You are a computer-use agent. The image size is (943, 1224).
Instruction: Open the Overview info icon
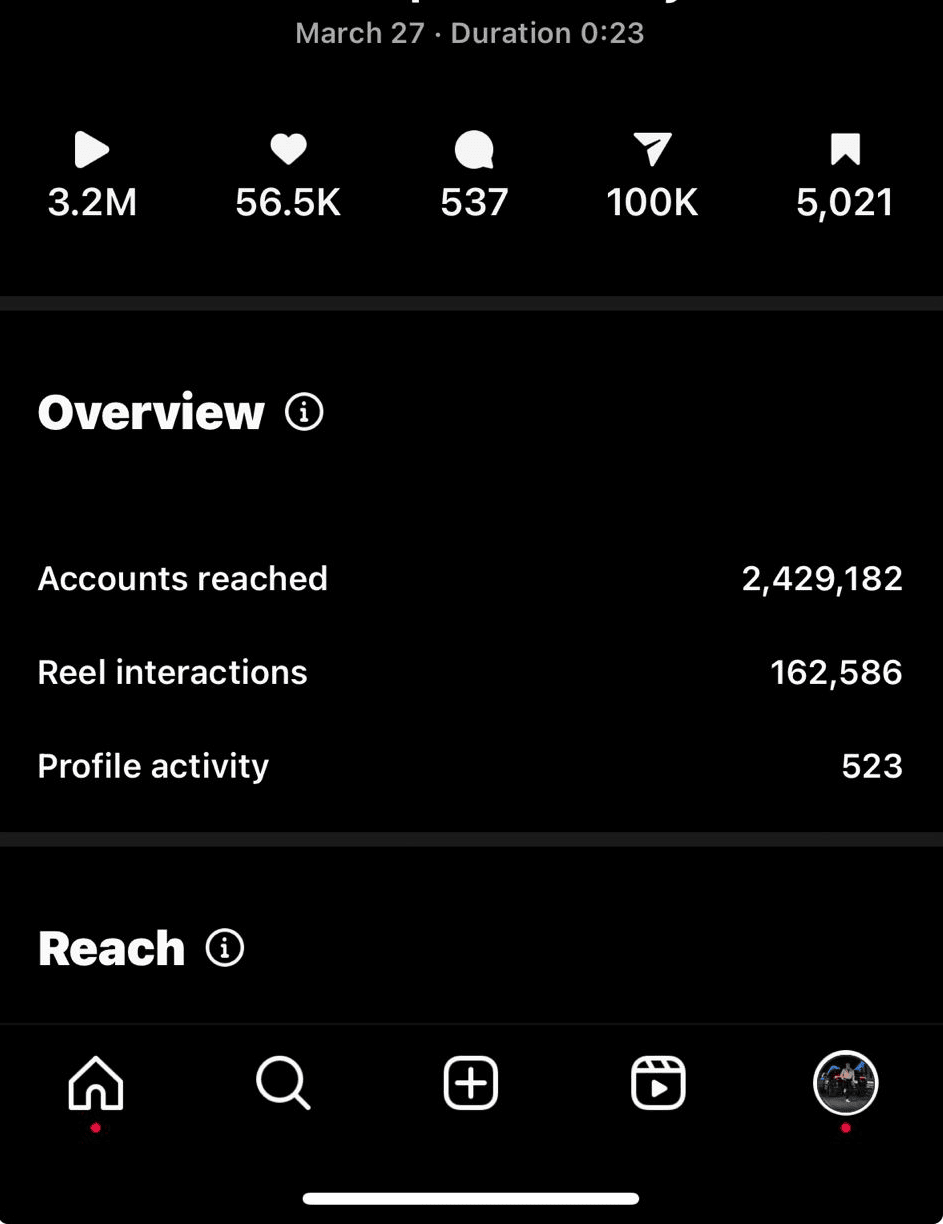pos(304,411)
